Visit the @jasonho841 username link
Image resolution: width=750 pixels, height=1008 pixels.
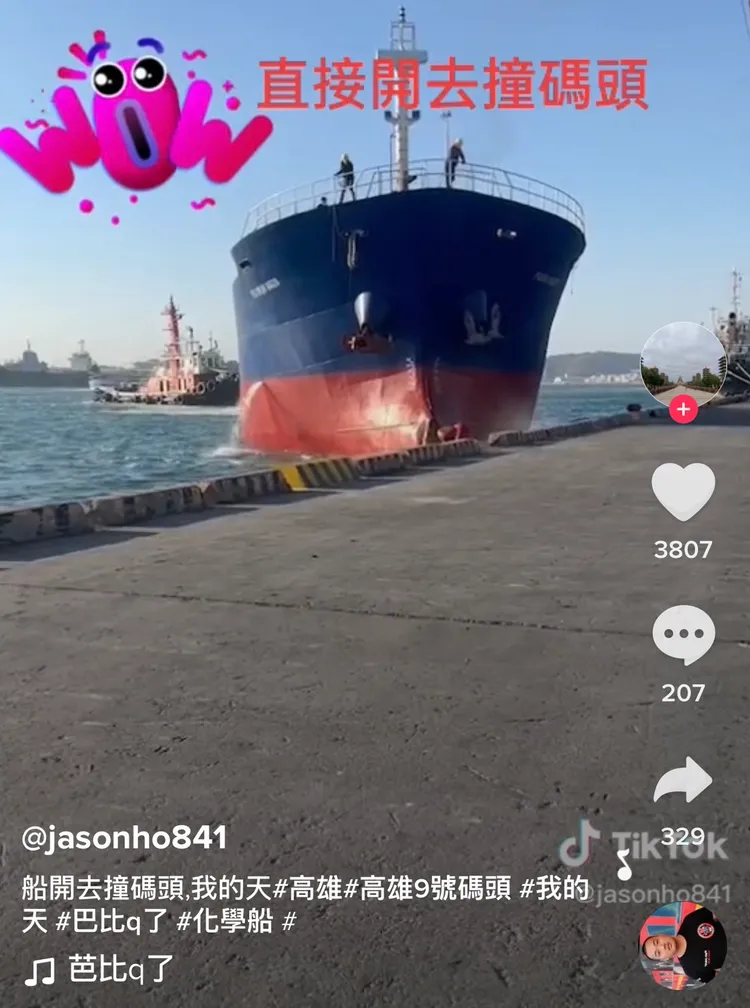[124, 838]
